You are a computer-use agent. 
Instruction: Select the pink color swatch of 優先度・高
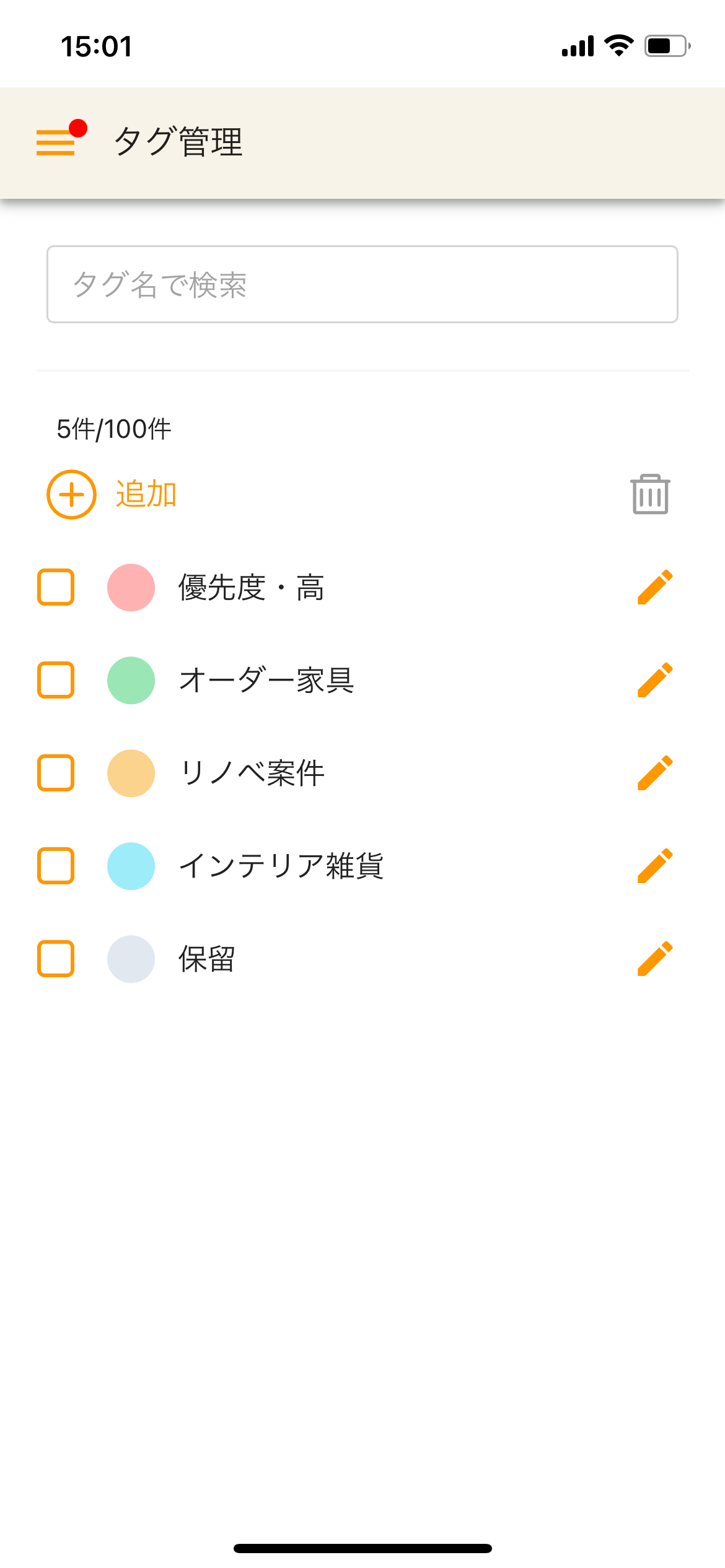click(x=131, y=587)
